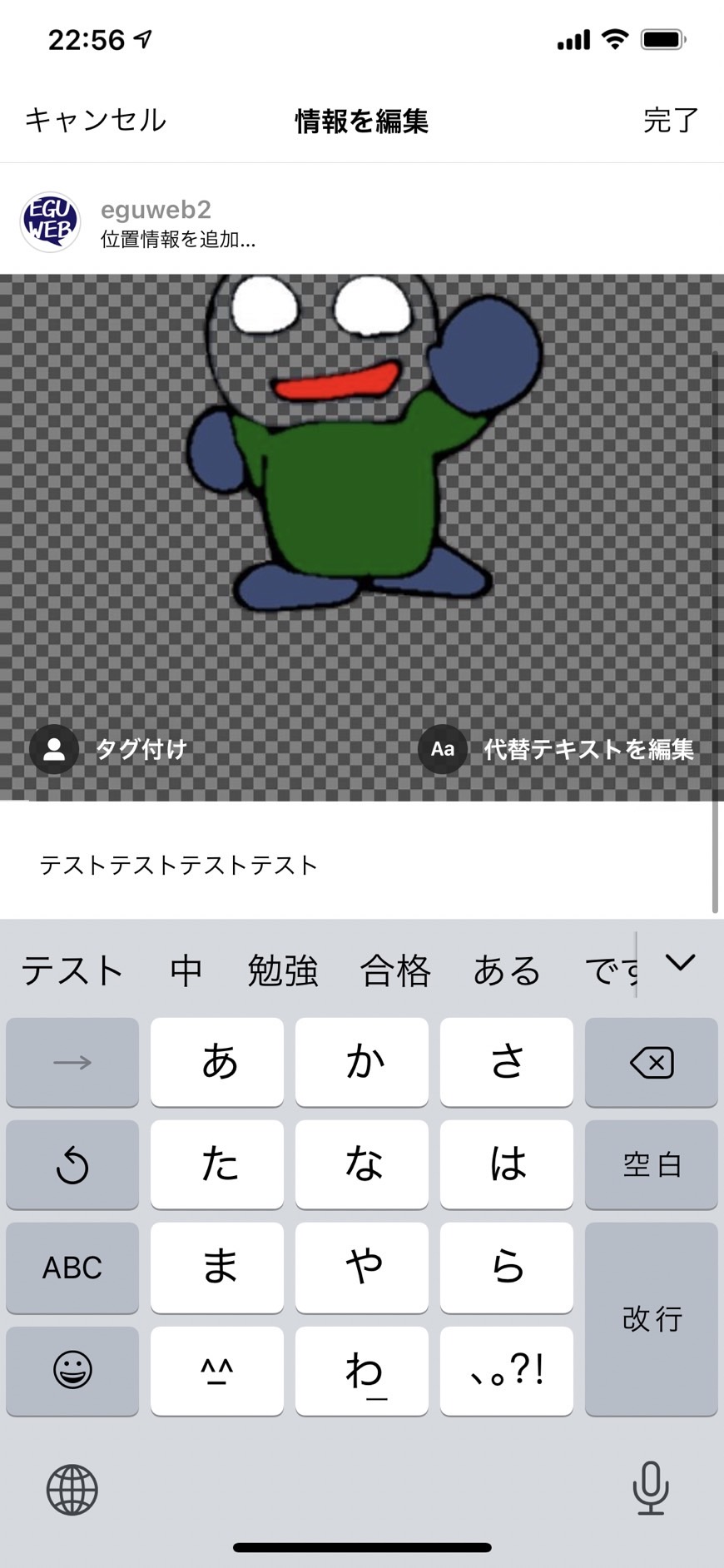
Task: Pick the テスト suggestion in the candidate bar
Action: [72, 970]
